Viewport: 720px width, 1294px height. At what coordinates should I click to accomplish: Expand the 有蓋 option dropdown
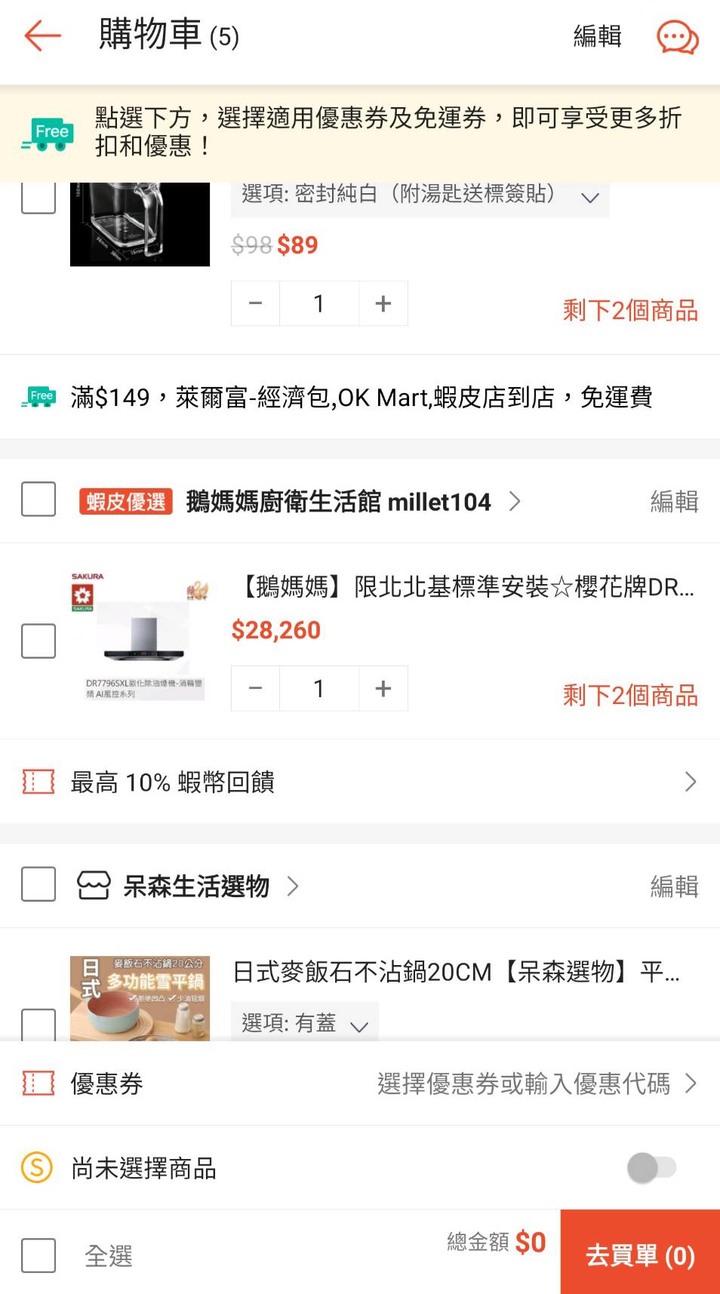coord(305,1022)
